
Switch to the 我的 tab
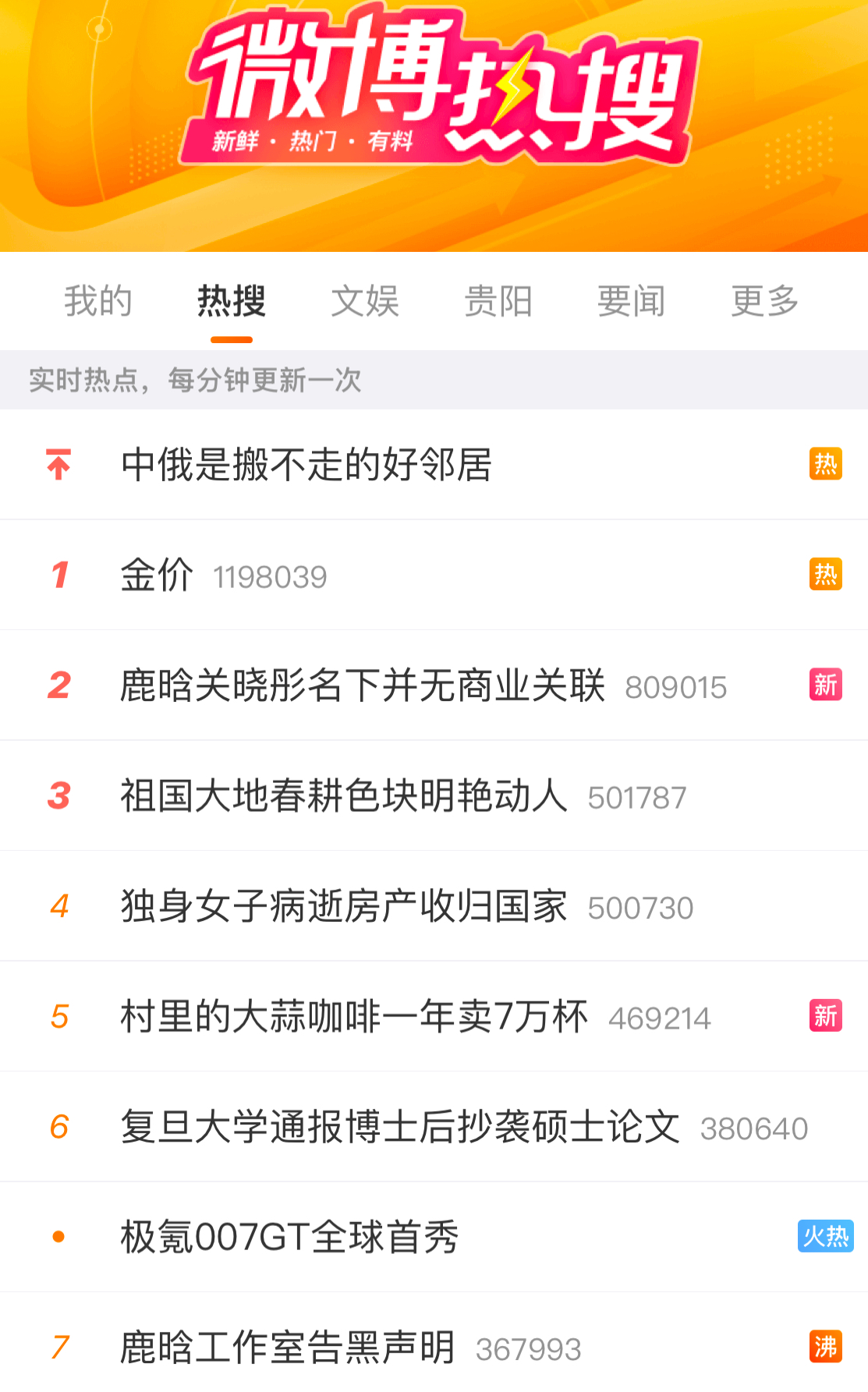98,301
